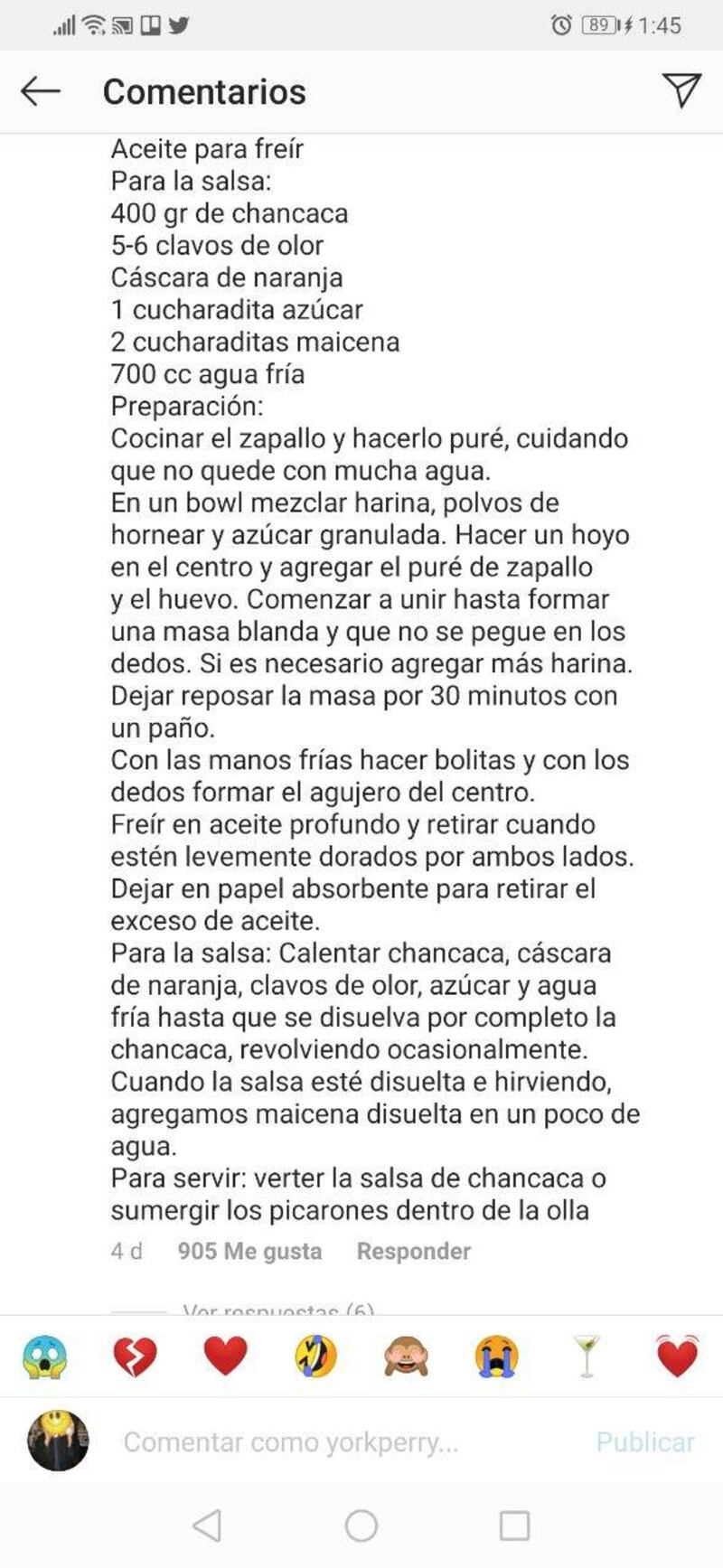Insert the cocktail glass emoji

[x=587, y=1357]
